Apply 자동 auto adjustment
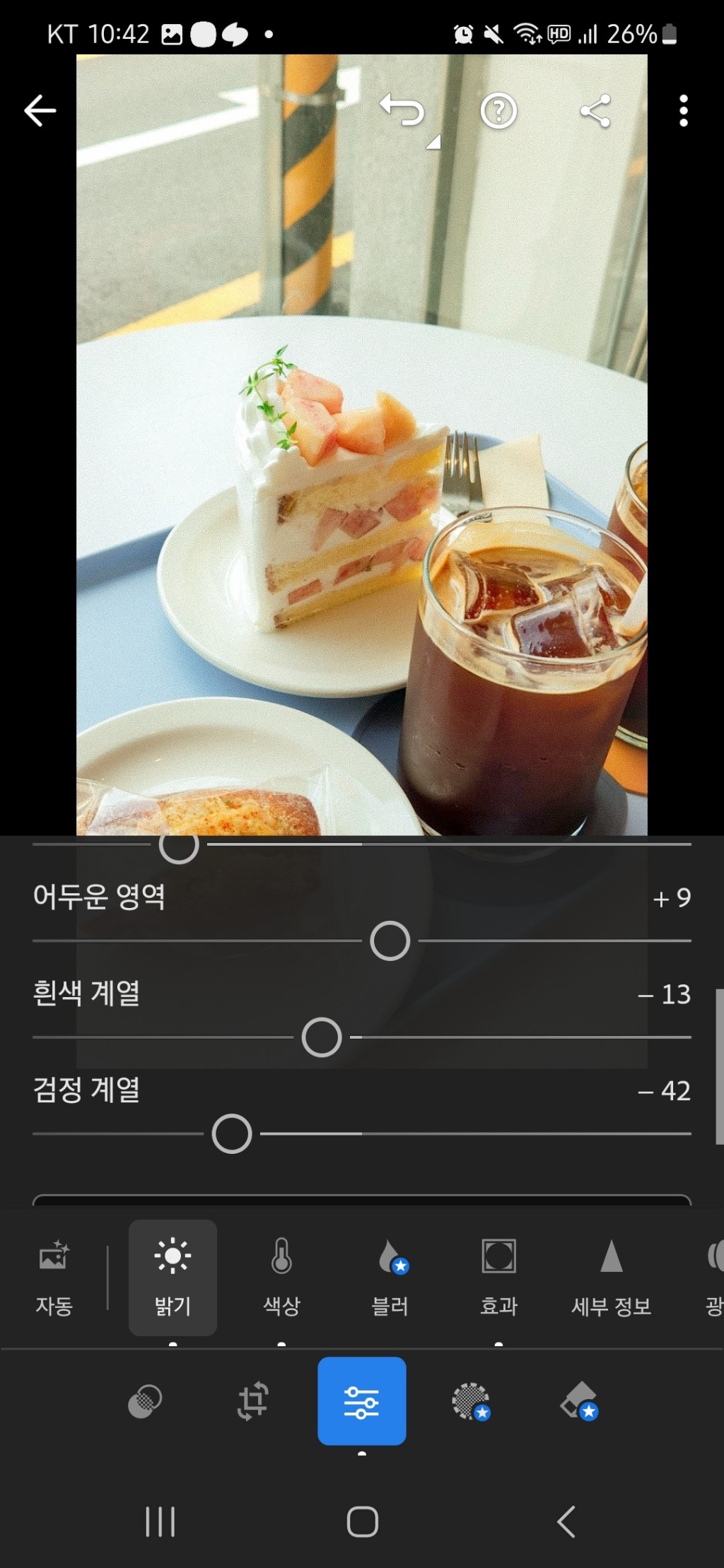The image size is (724, 1568). coord(54,1276)
